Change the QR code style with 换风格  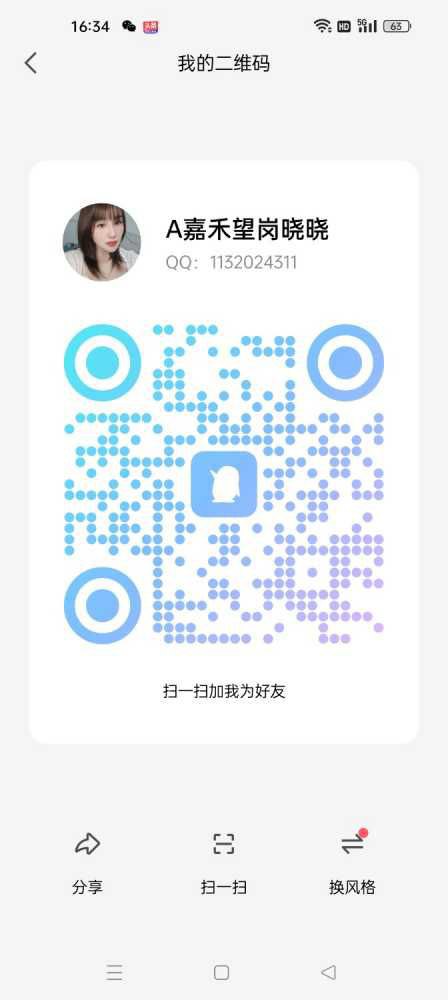tap(352, 863)
